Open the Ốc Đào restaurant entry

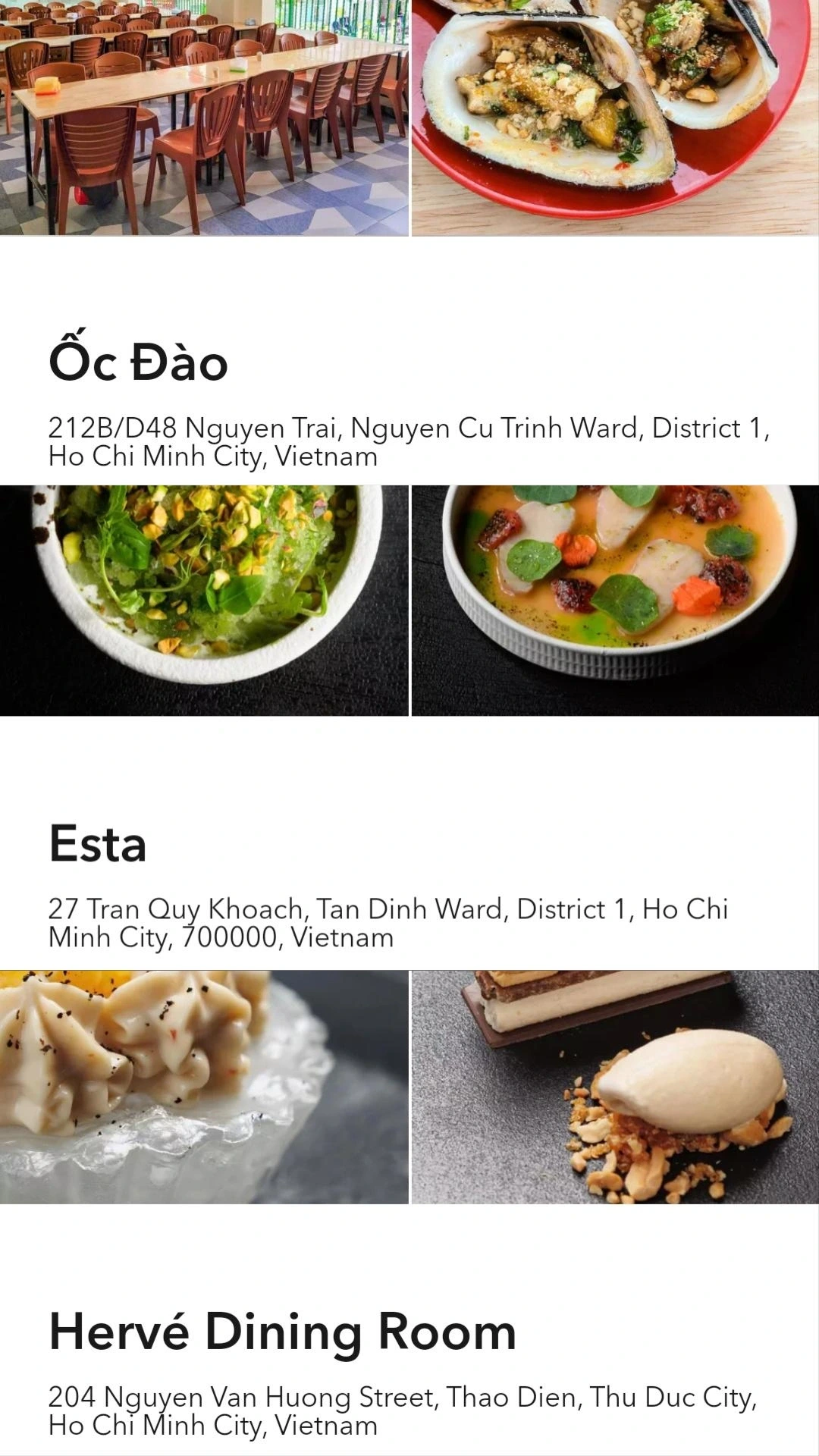click(x=138, y=362)
